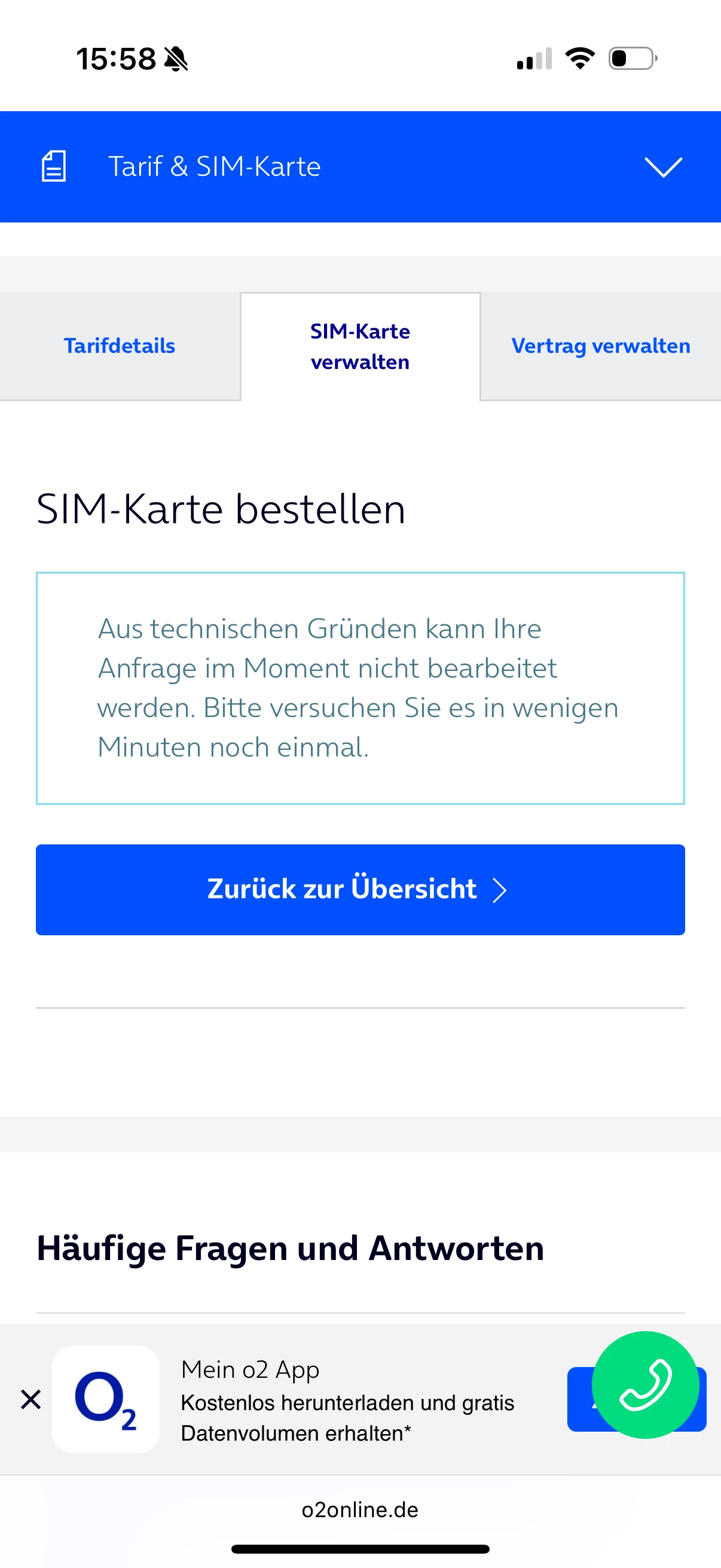The image size is (721, 1568).
Task: Dismiss the Mein o2 App banner
Action: [30, 1399]
